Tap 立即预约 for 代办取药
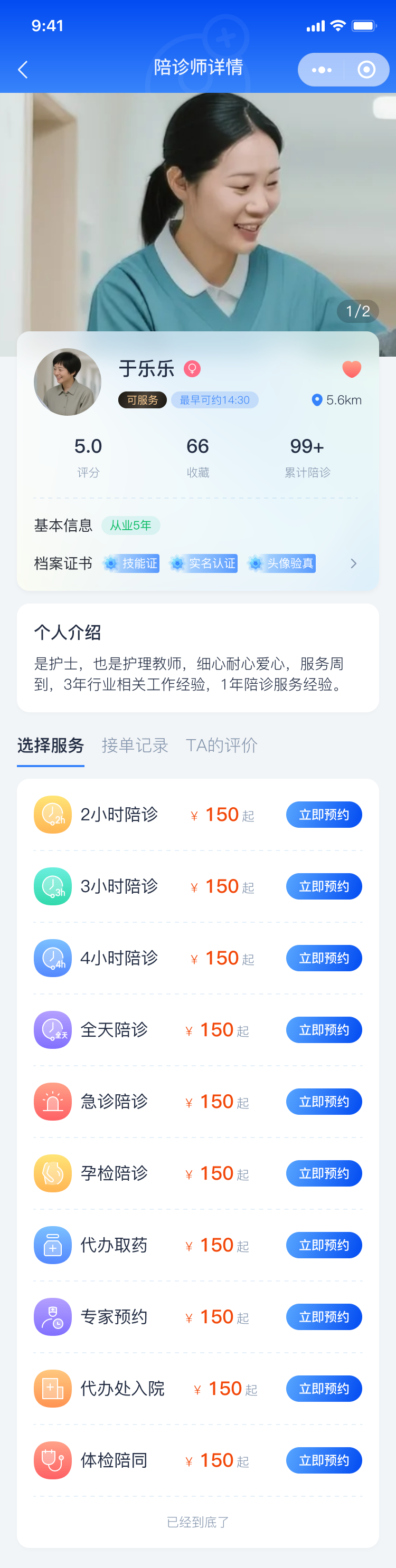The height and width of the screenshot is (1568, 396). tap(324, 1246)
